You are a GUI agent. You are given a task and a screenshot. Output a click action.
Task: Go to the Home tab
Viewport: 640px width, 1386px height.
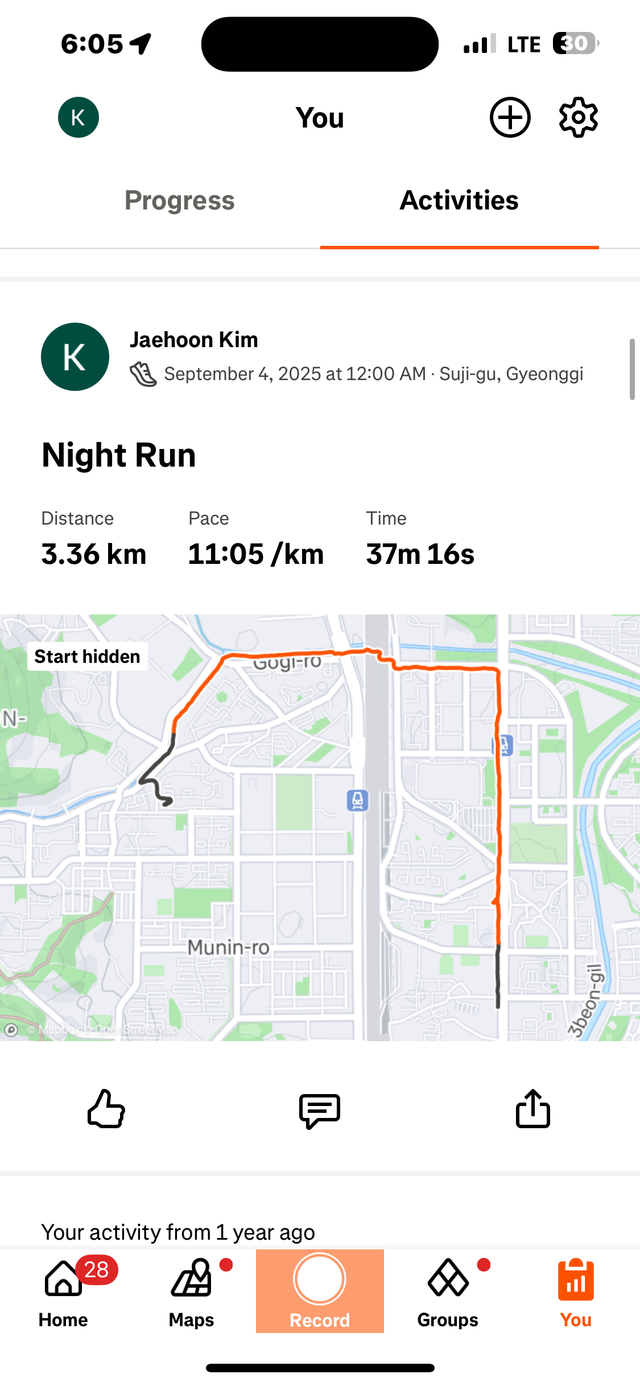coord(63,1292)
